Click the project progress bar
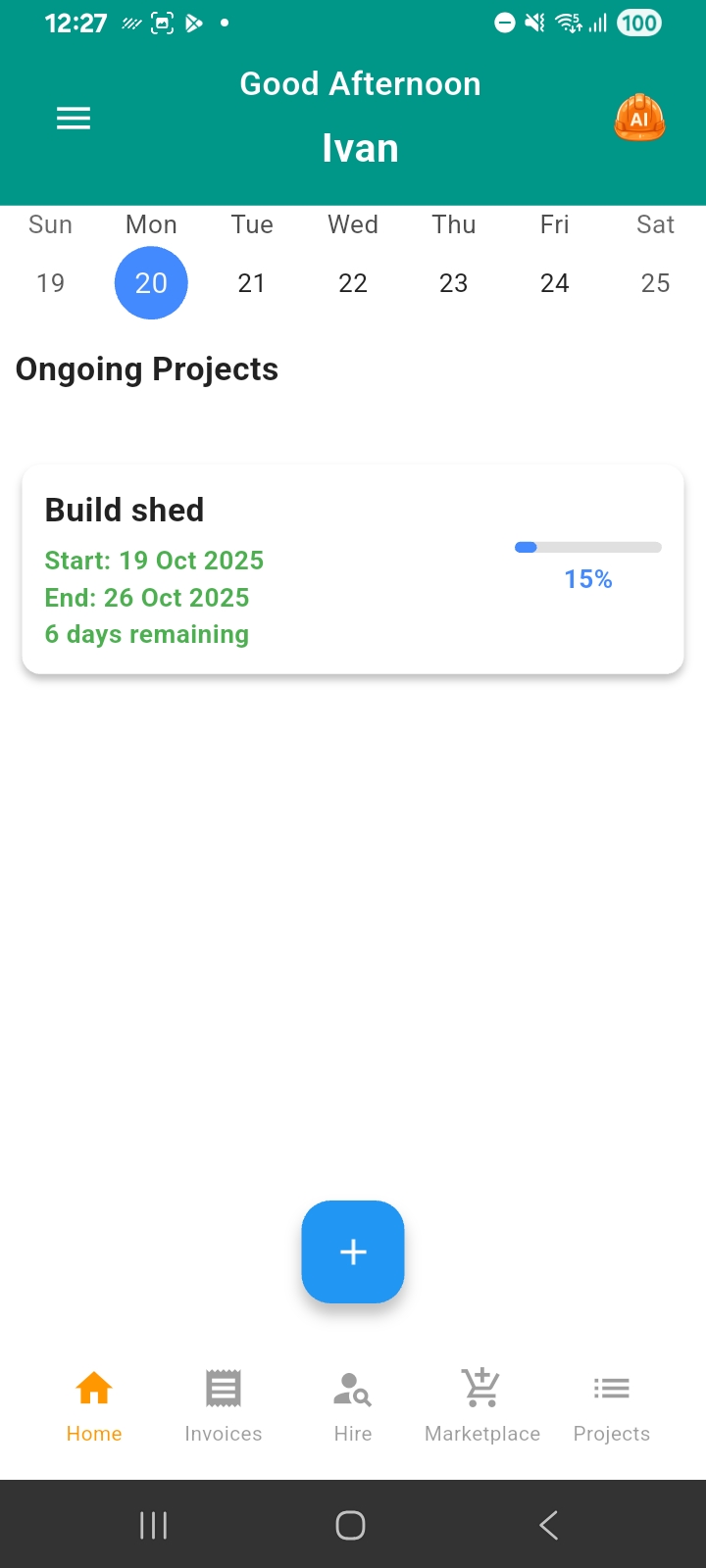The height and width of the screenshot is (1568, 706). pyautogui.click(x=586, y=547)
